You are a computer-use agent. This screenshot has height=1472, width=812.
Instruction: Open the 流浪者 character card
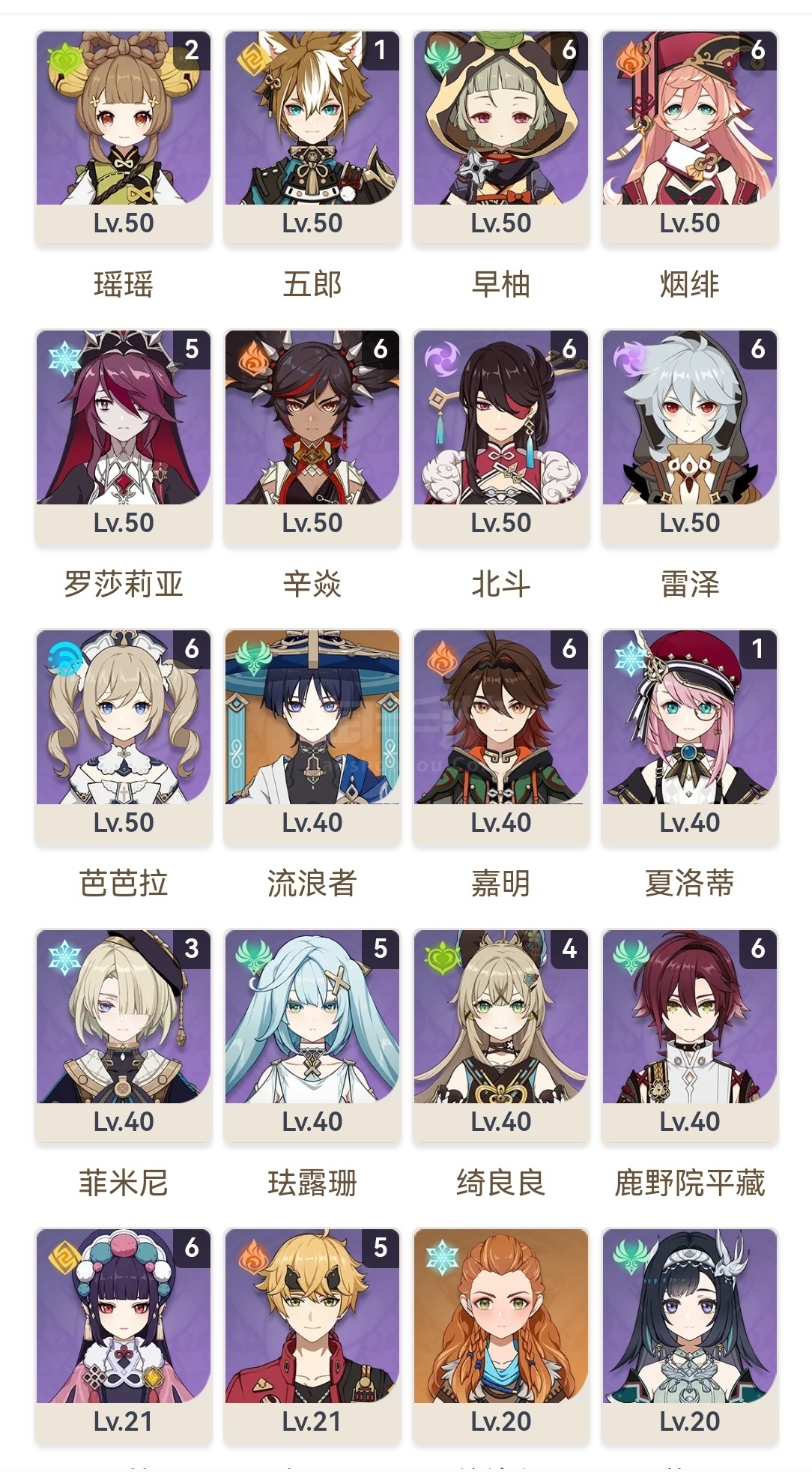click(312, 737)
